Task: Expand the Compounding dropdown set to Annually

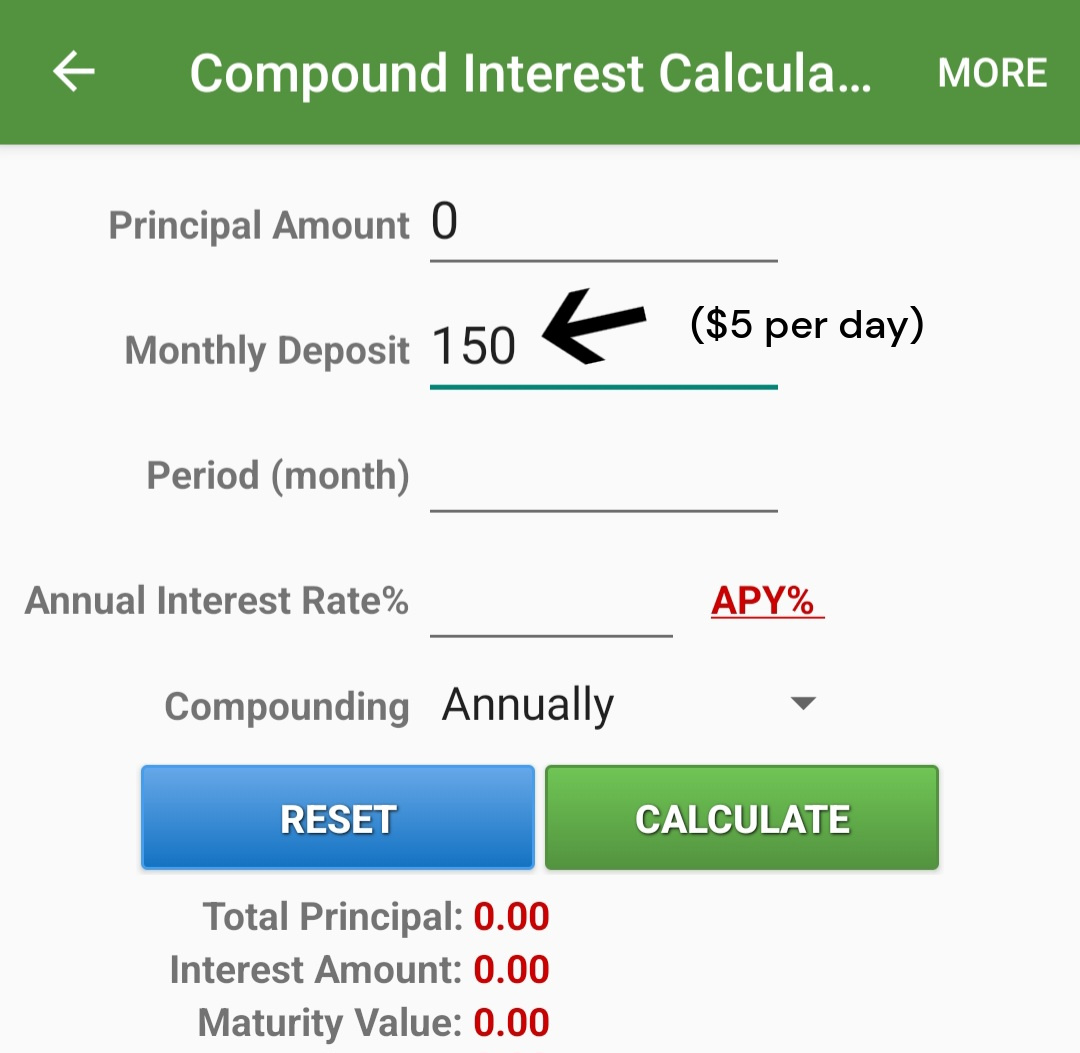Action: point(629,705)
